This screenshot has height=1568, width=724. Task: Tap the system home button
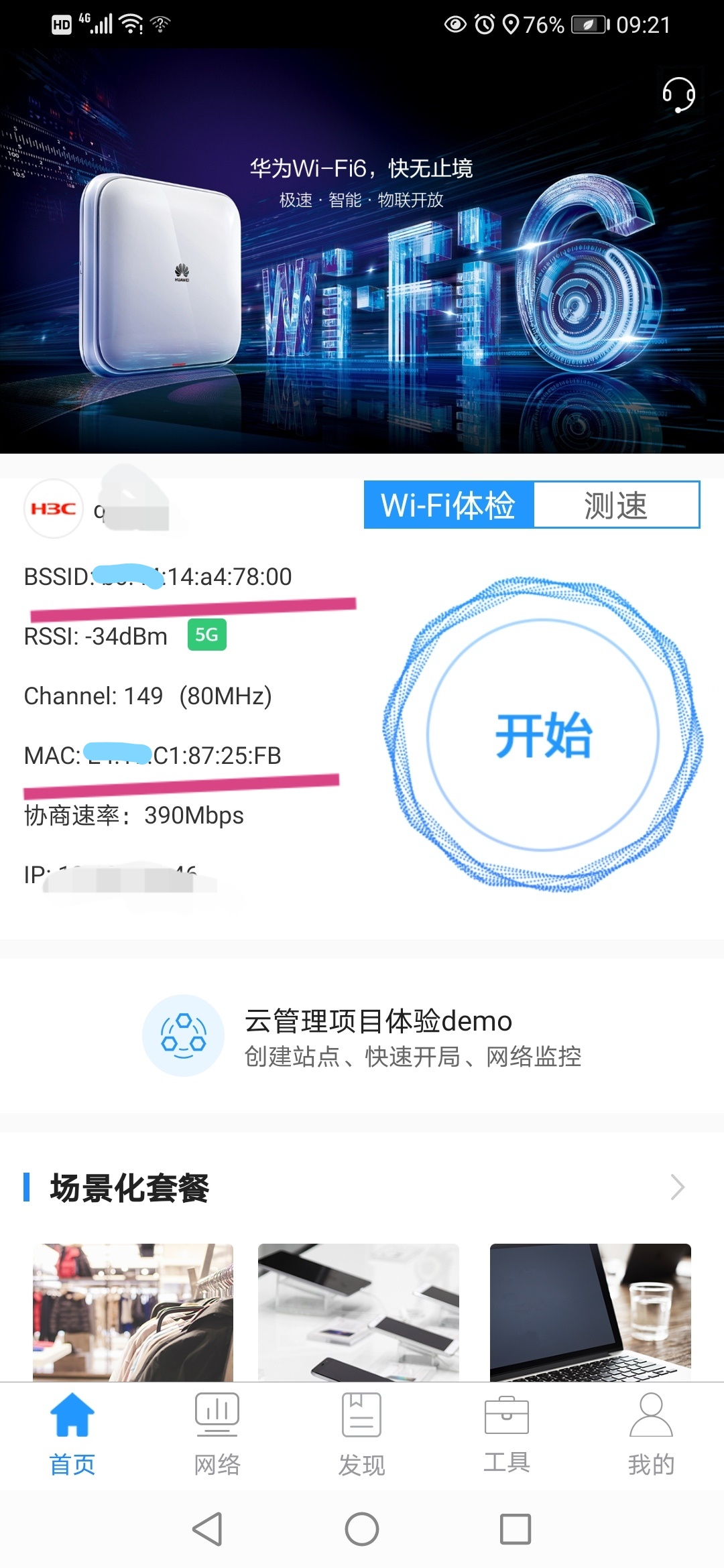coord(362,1529)
